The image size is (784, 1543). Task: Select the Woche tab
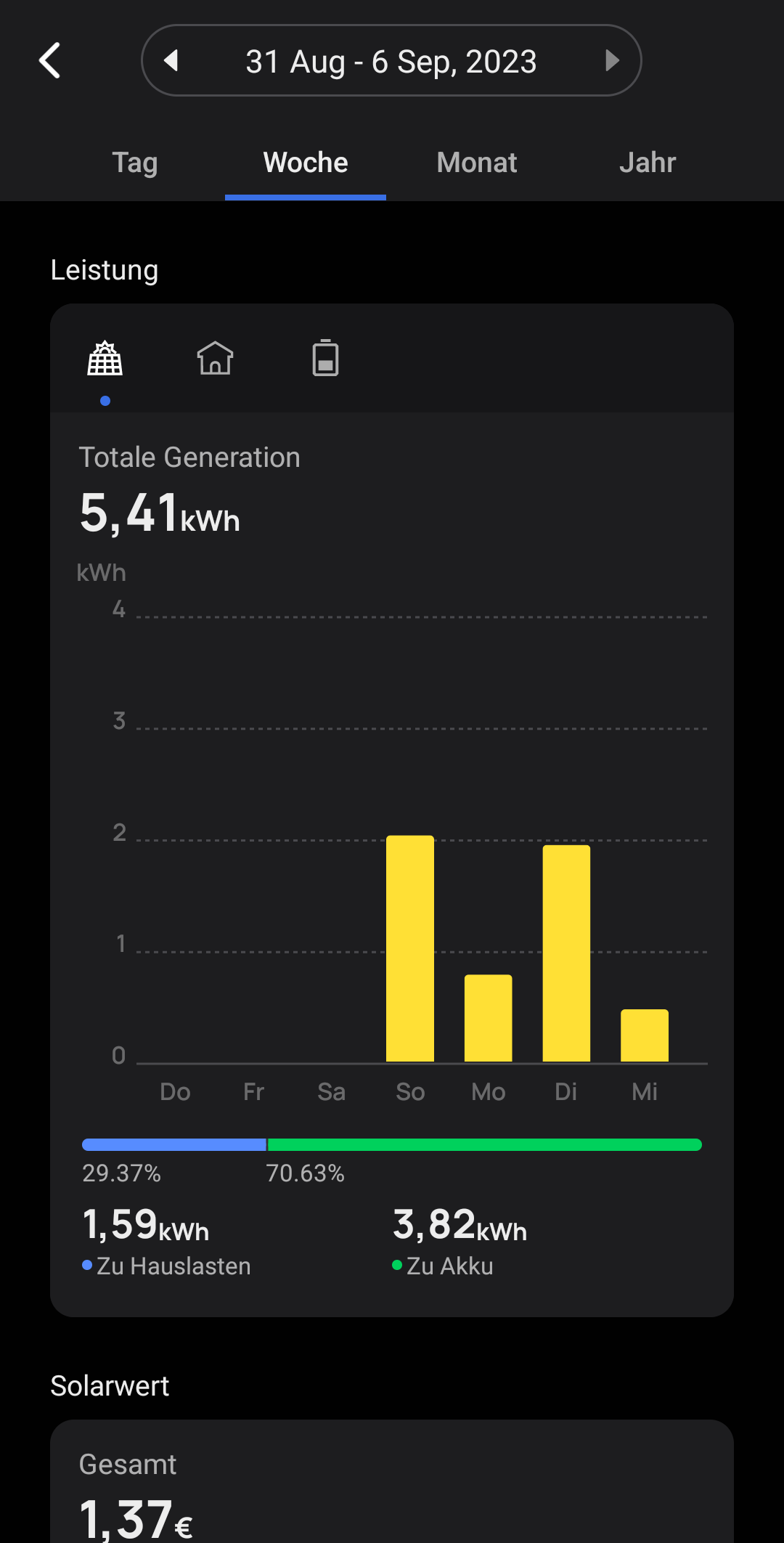click(x=306, y=163)
